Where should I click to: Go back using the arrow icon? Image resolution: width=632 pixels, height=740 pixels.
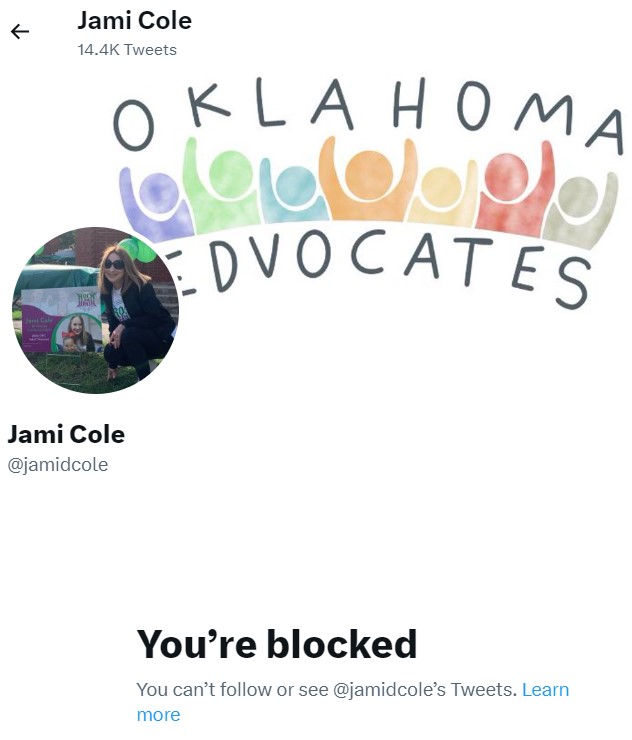tap(20, 32)
